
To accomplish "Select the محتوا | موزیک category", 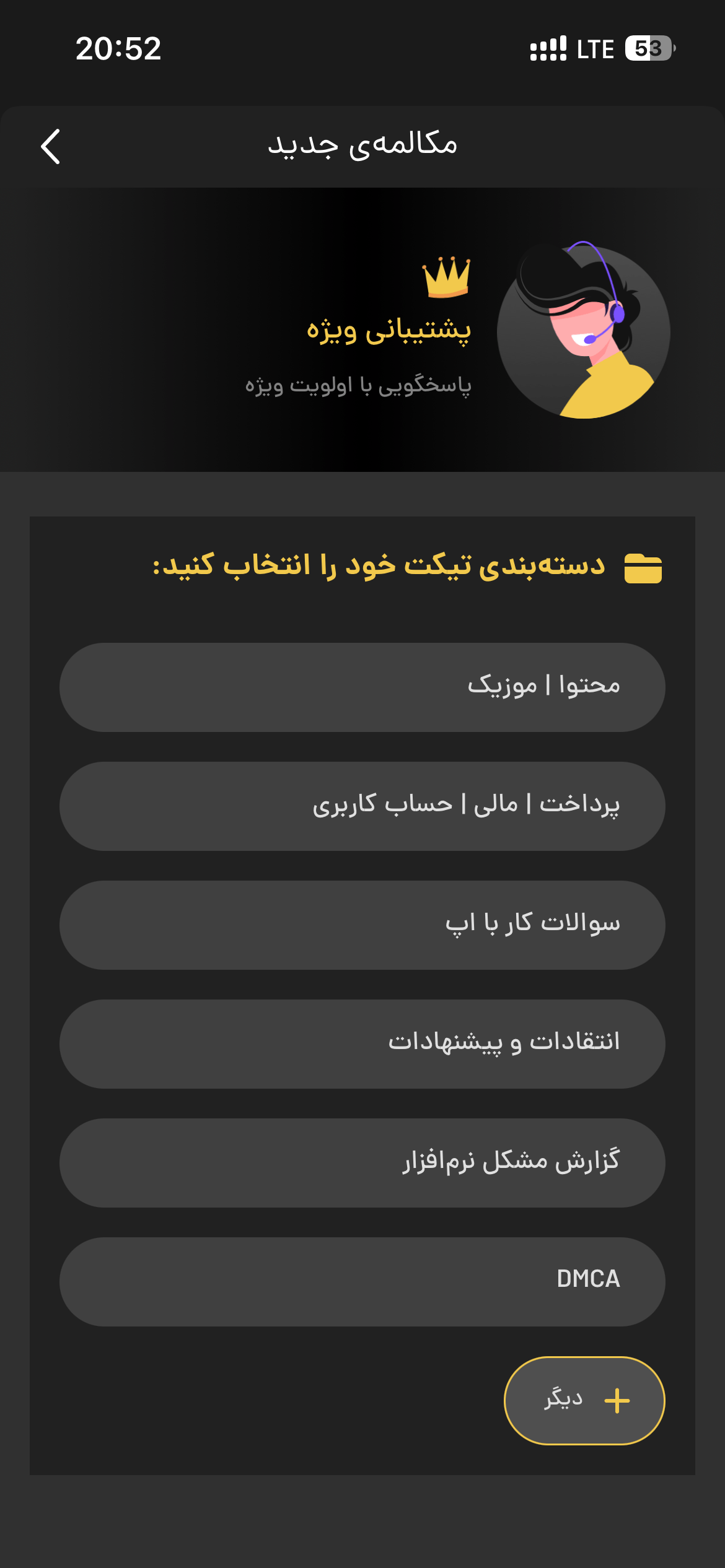I will tap(362, 687).
